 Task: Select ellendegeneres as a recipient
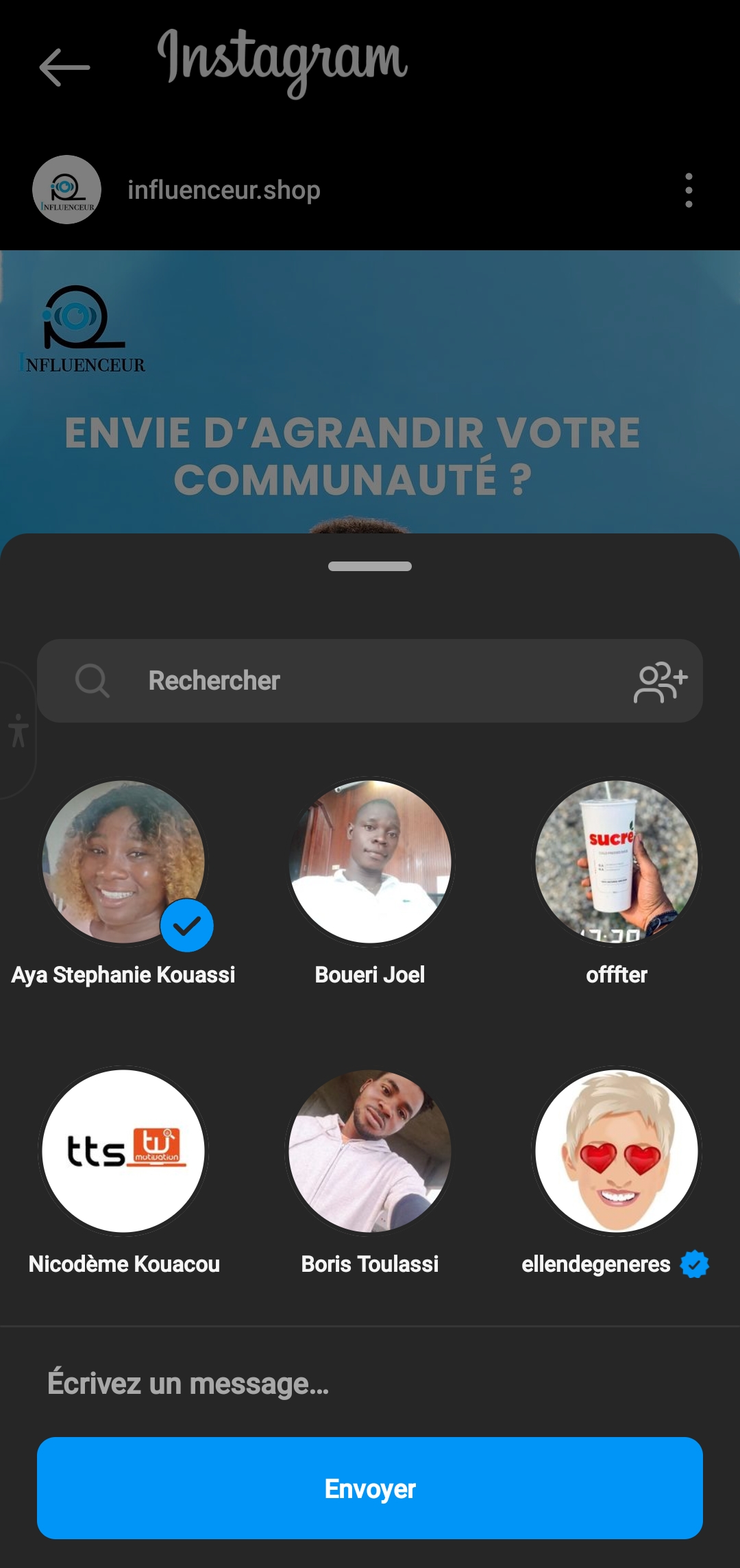[x=617, y=1151]
